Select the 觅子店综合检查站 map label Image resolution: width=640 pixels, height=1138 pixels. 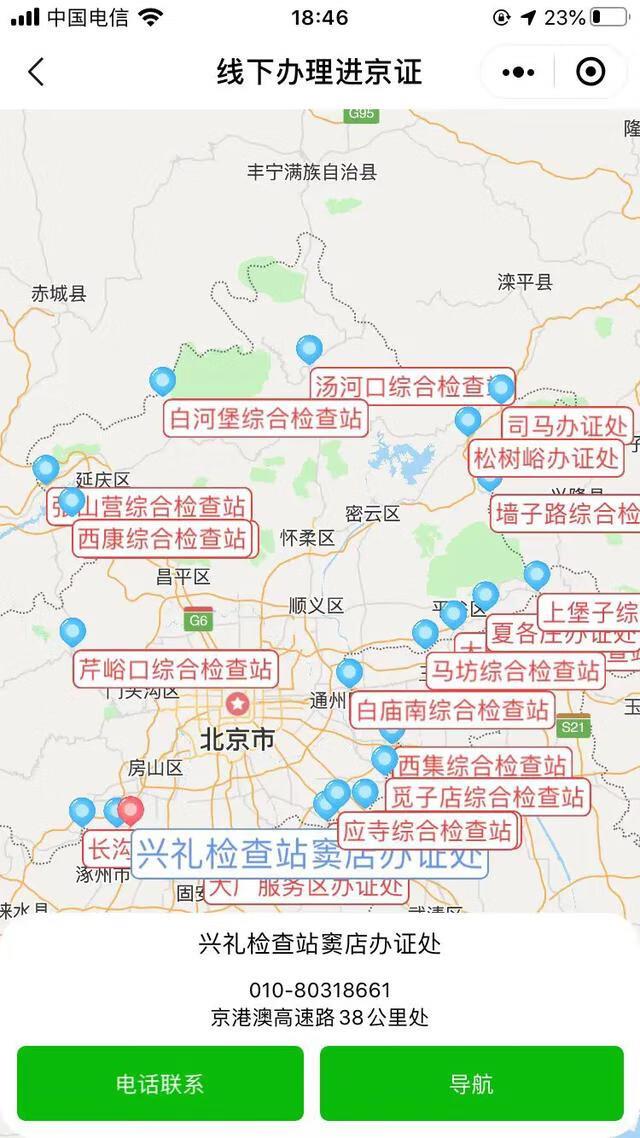pos(487,797)
